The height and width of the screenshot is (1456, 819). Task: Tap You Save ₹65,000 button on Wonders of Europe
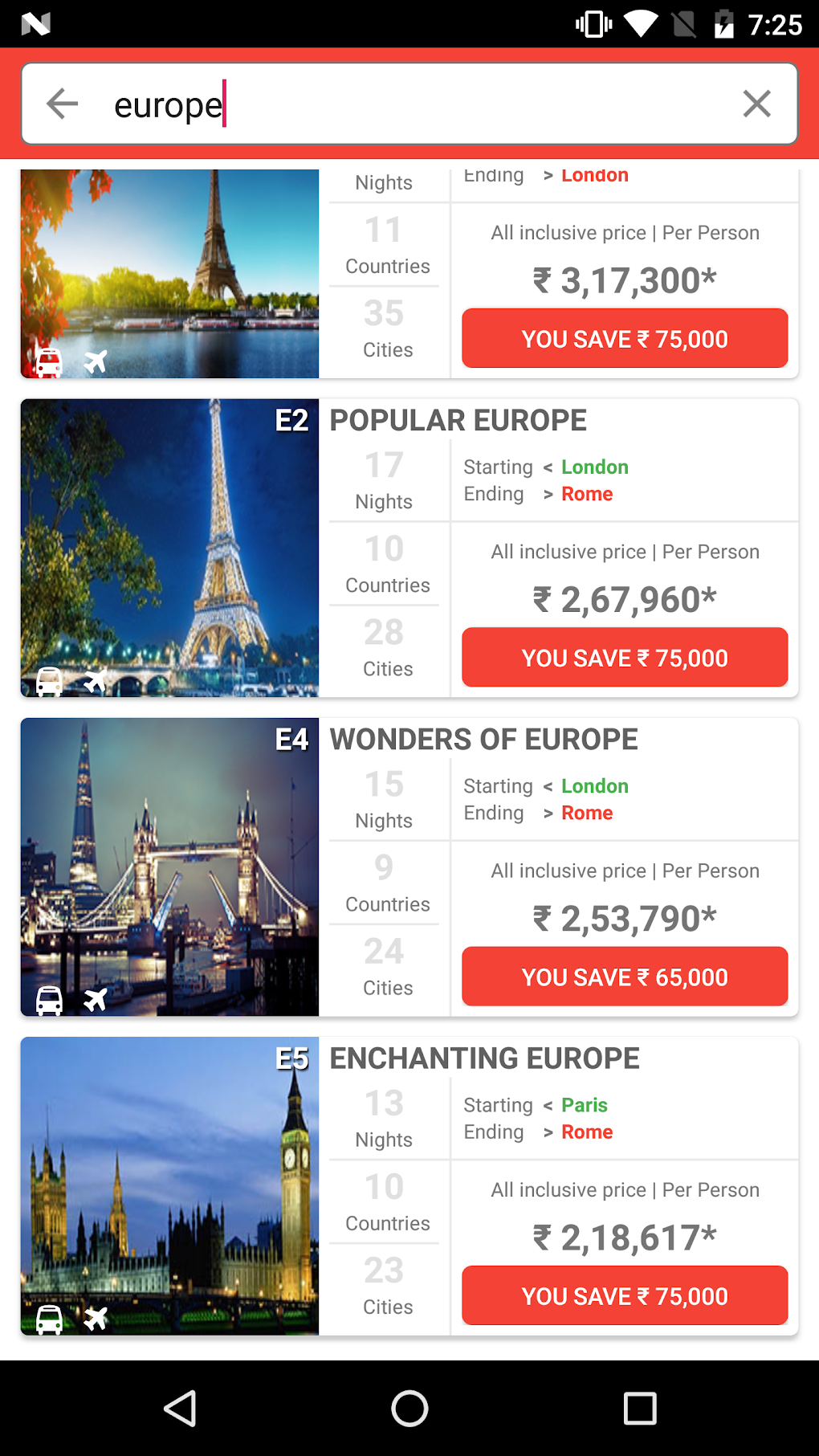625,977
